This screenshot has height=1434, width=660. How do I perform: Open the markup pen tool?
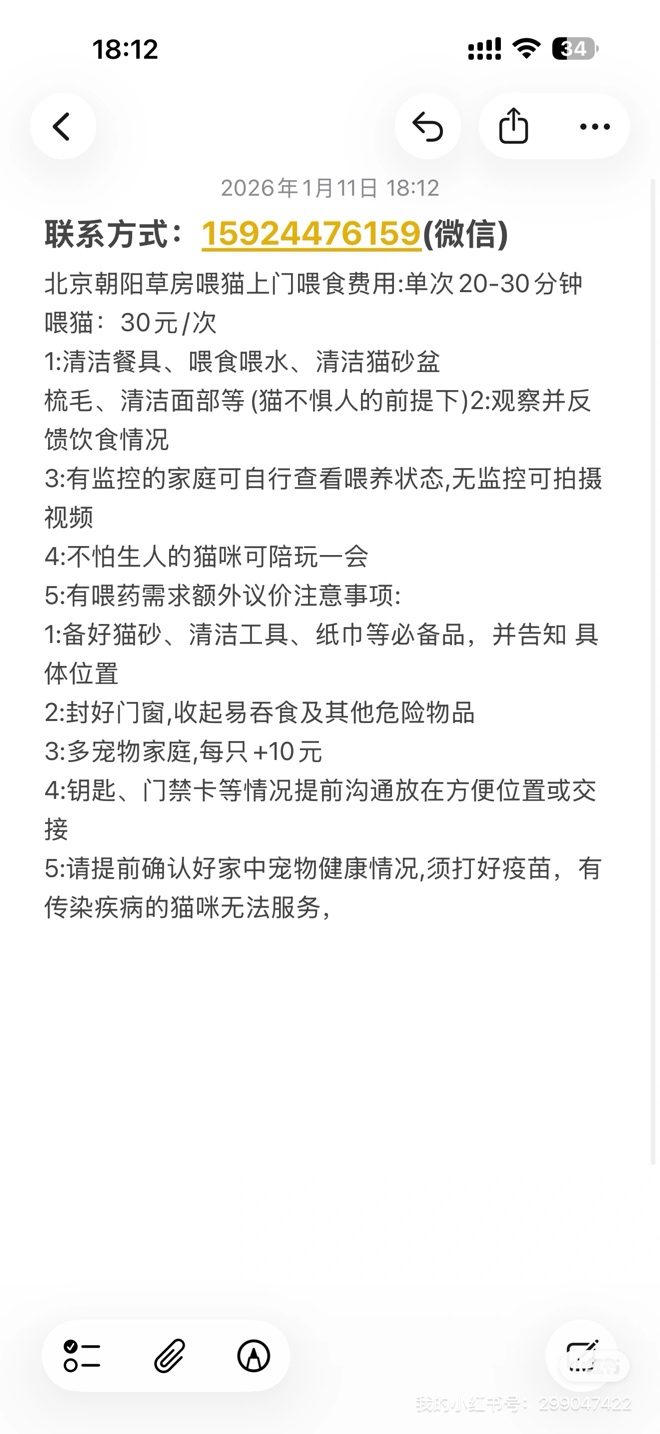coord(254,1356)
